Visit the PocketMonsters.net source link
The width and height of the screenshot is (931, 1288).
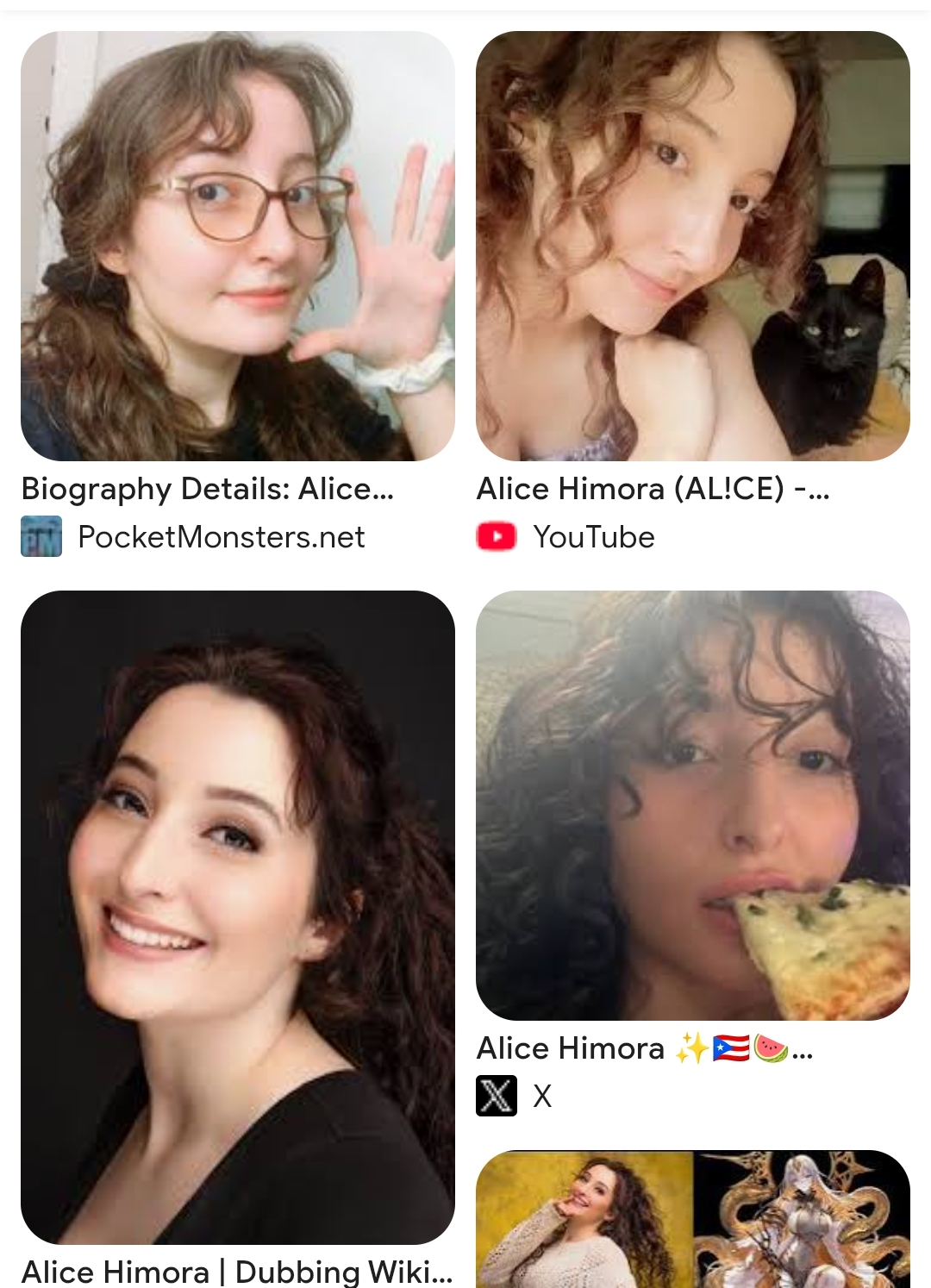click(221, 537)
